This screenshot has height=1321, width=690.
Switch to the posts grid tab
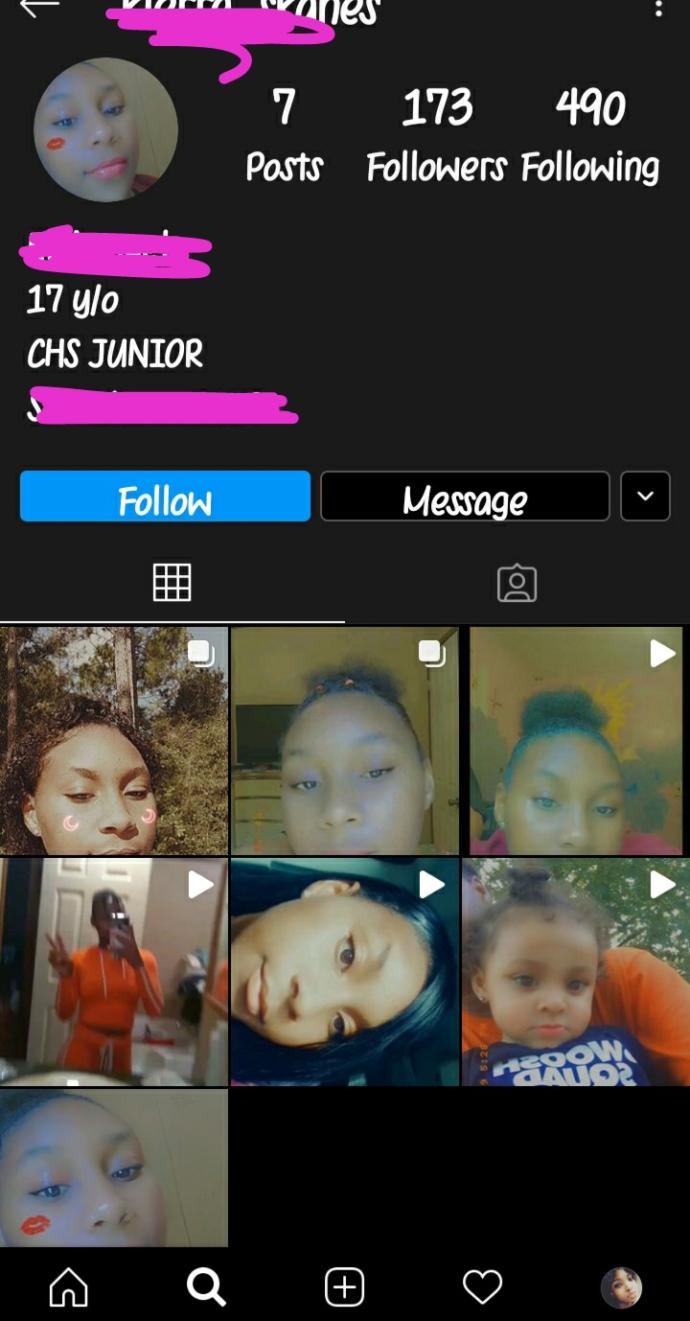[172, 583]
